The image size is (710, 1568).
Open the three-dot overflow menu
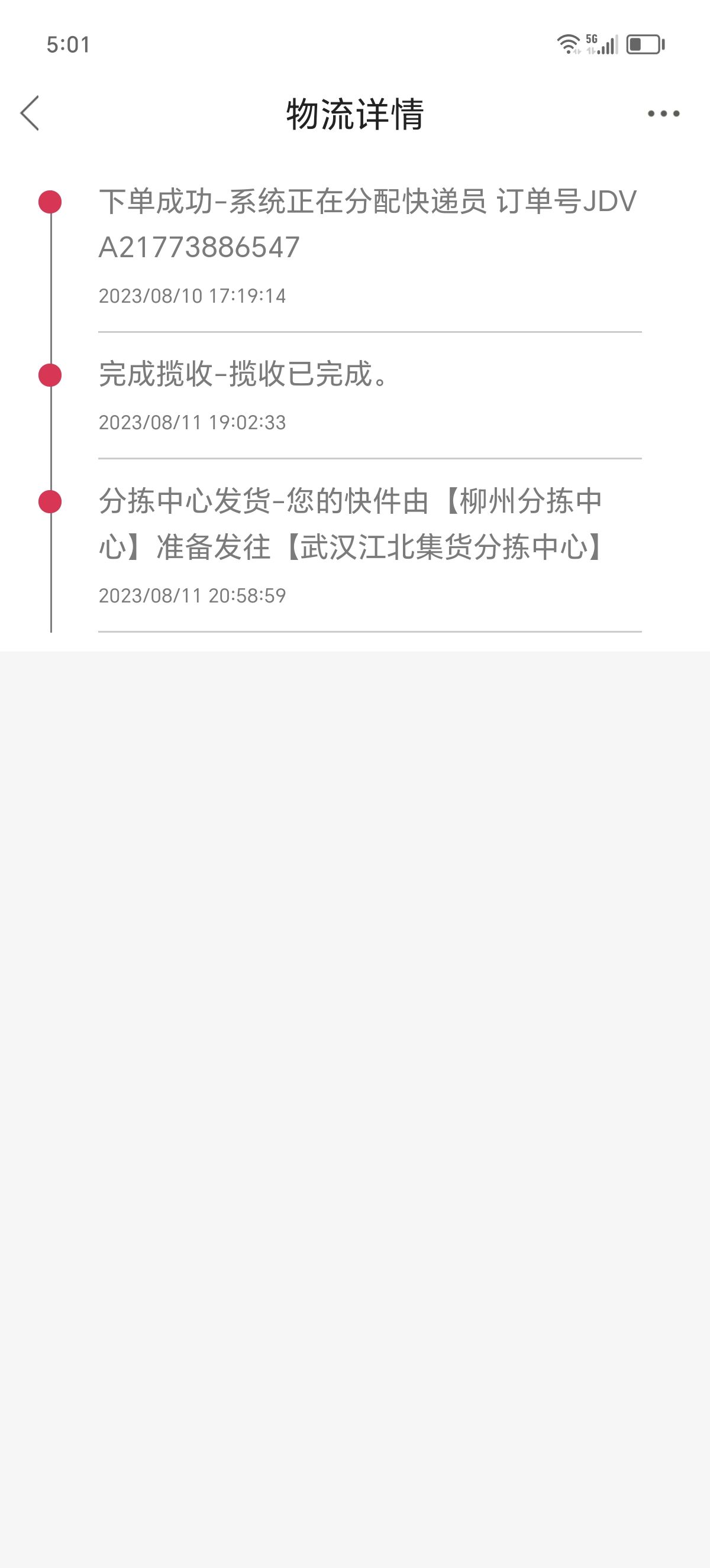point(664,113)
